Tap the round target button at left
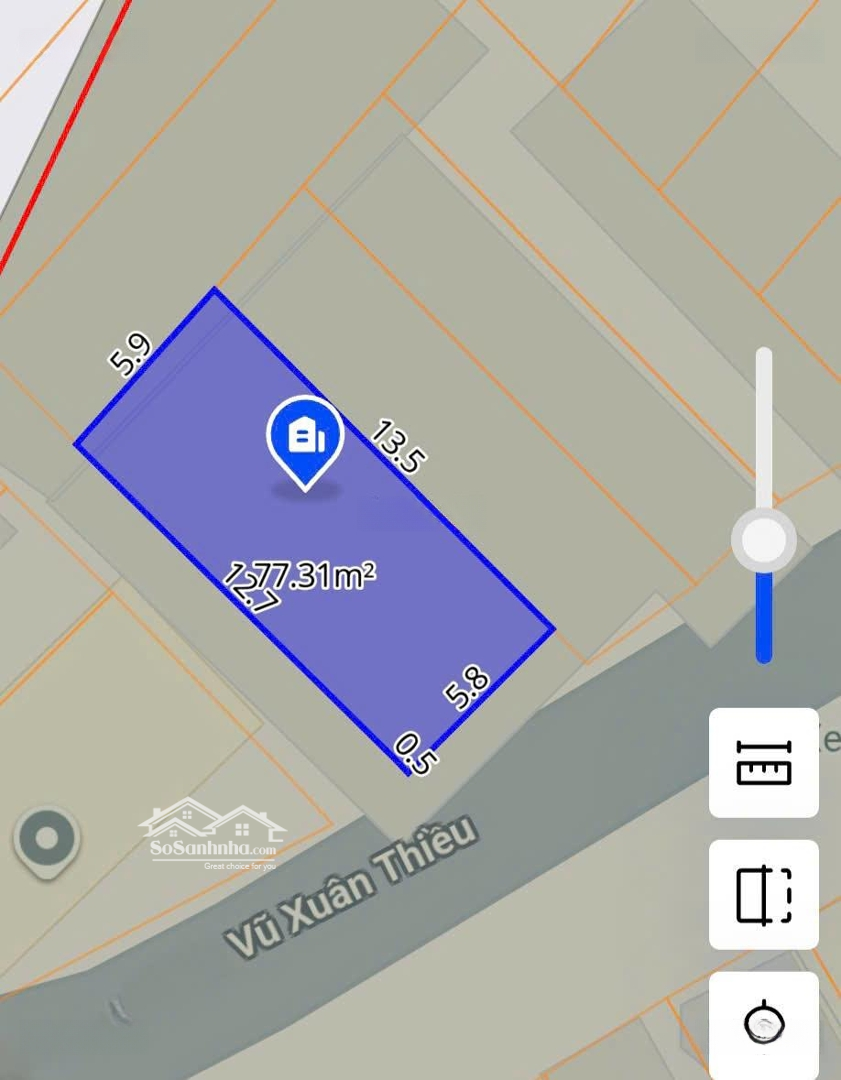This screenshot has width=841, height=1080. (x=46, y=840)
